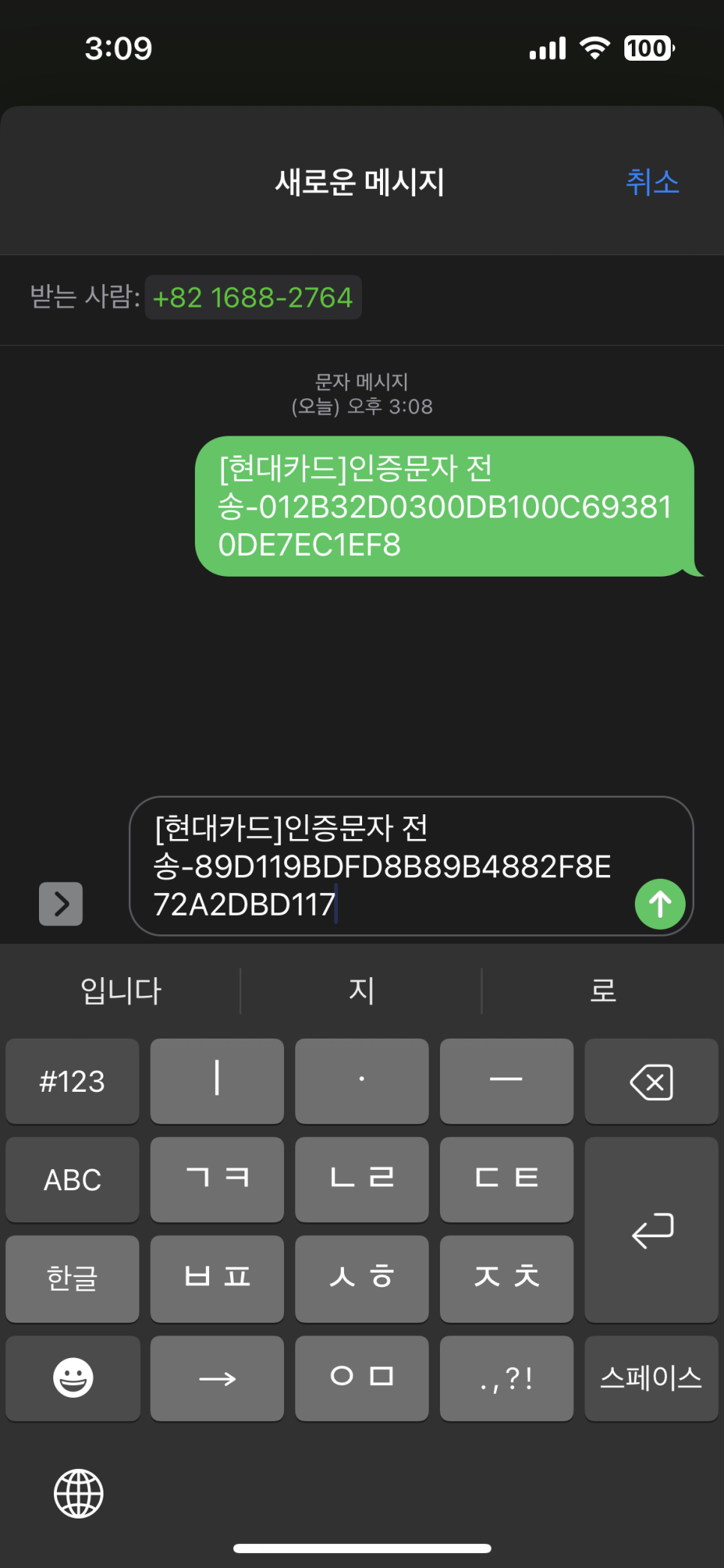Tap the sent 현대카드 message bubble
Screen dimensions: 724x1568
447,506
